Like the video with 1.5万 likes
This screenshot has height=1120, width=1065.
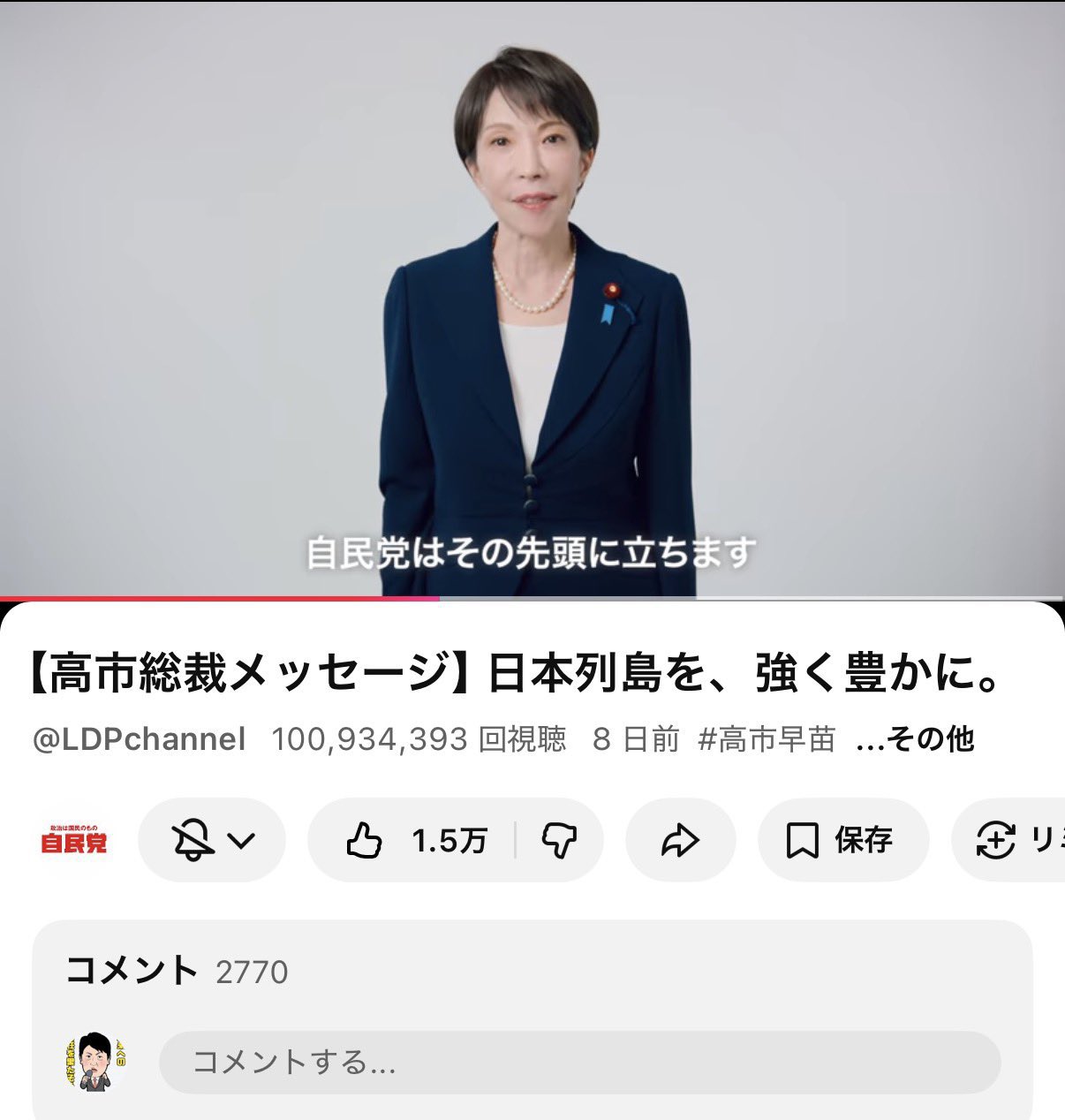click(x=412, y=840)
